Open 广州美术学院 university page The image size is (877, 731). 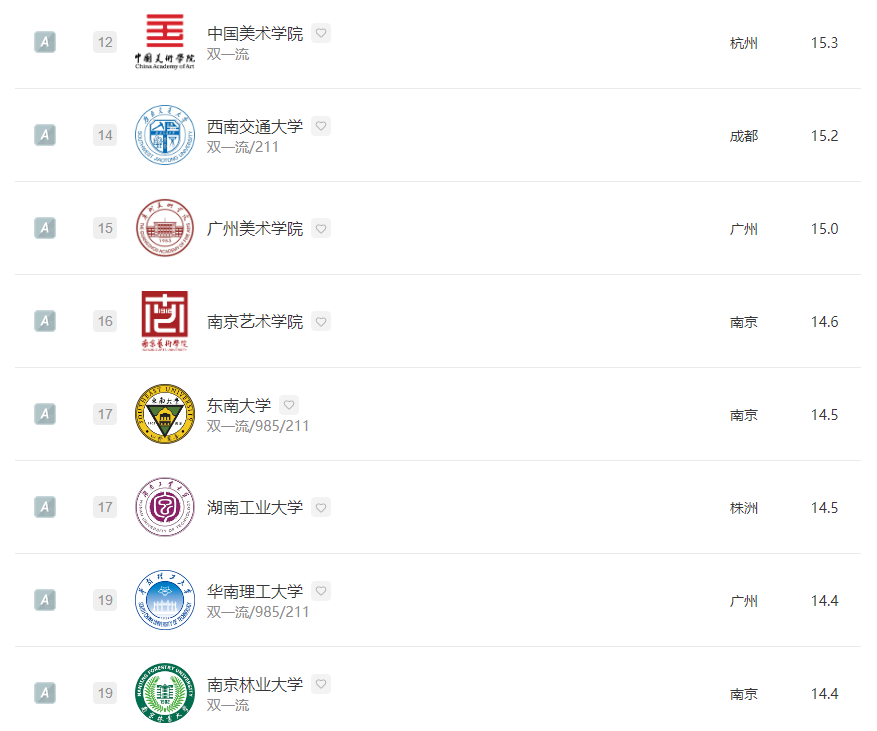tap(254, 229)
